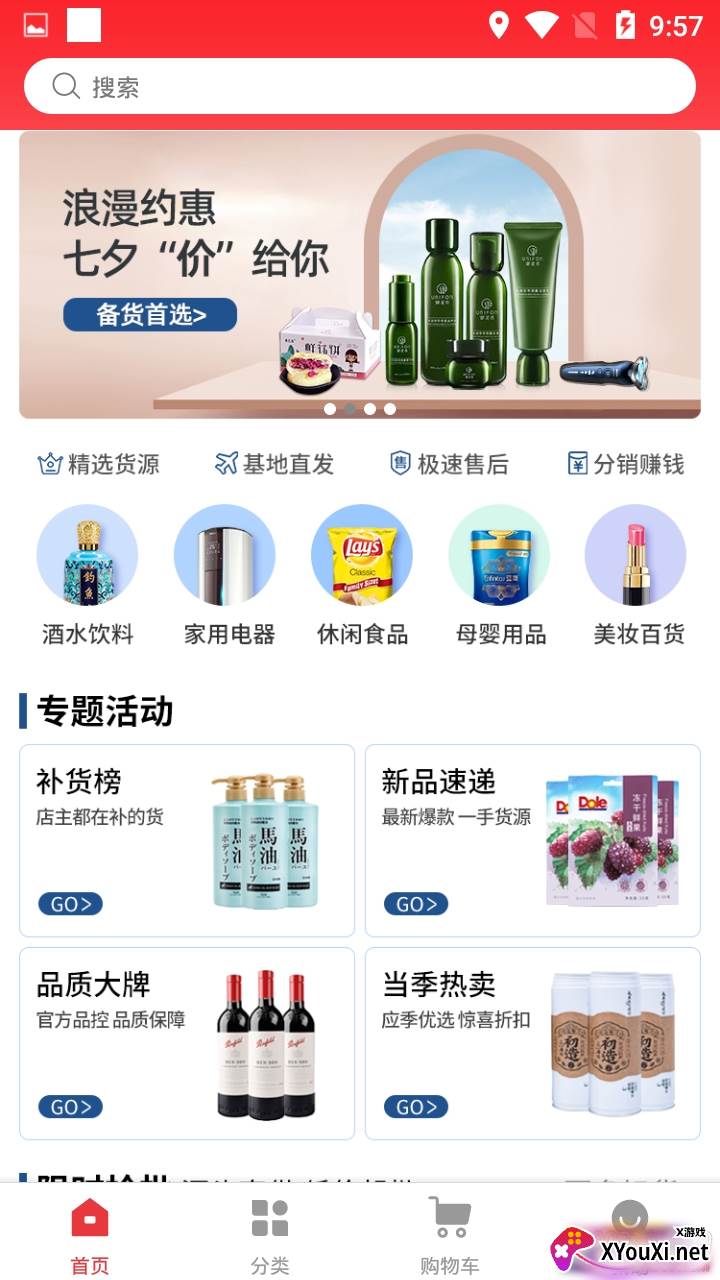
Task: View the 母婴用品 category
Action: coord(499,575)
